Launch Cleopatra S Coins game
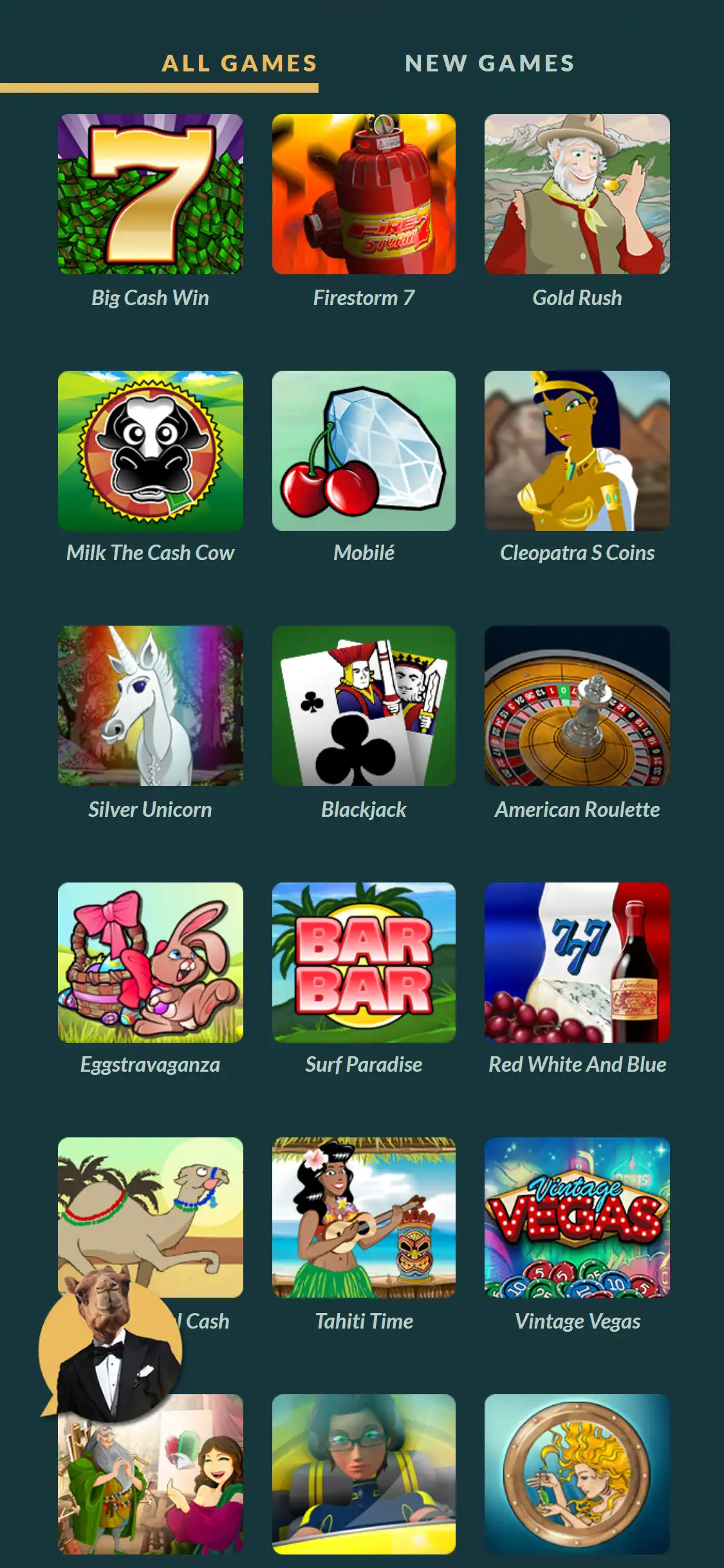Viewport: 724px width, 1568px height. pyautogui.click(x=577, y=451)
